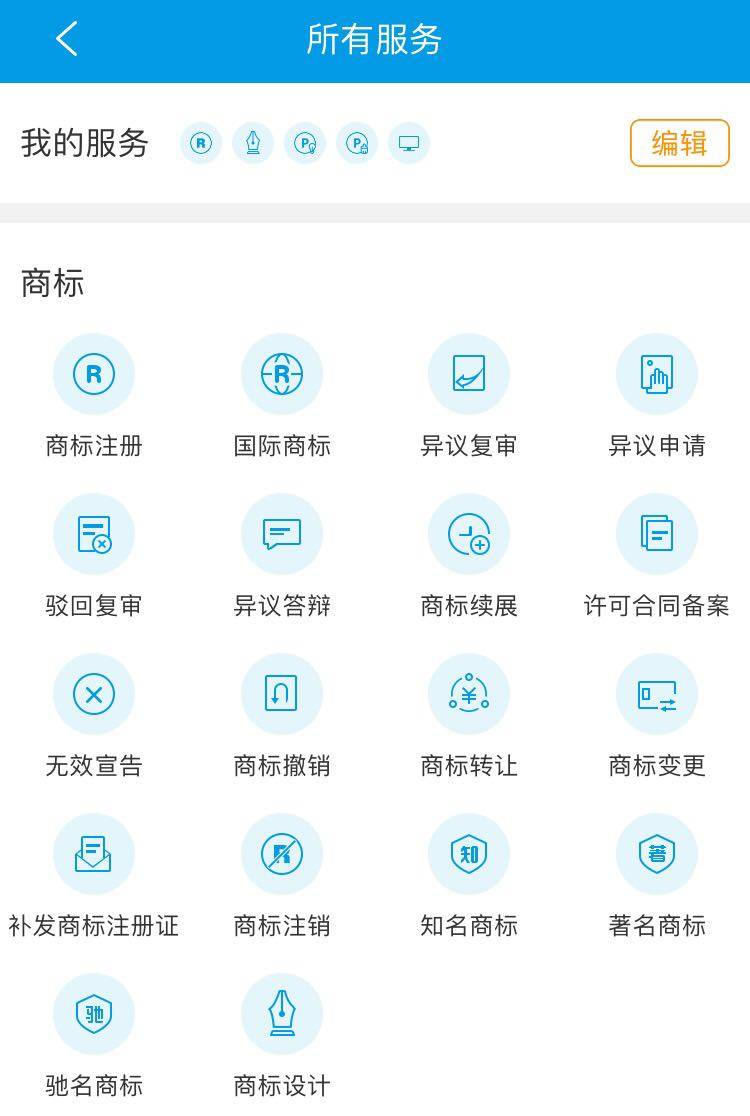The height and width of the screenshot is (1116, 750).
Task: Tap the 异议申请 opposition application icon
Action: (656, 374)
